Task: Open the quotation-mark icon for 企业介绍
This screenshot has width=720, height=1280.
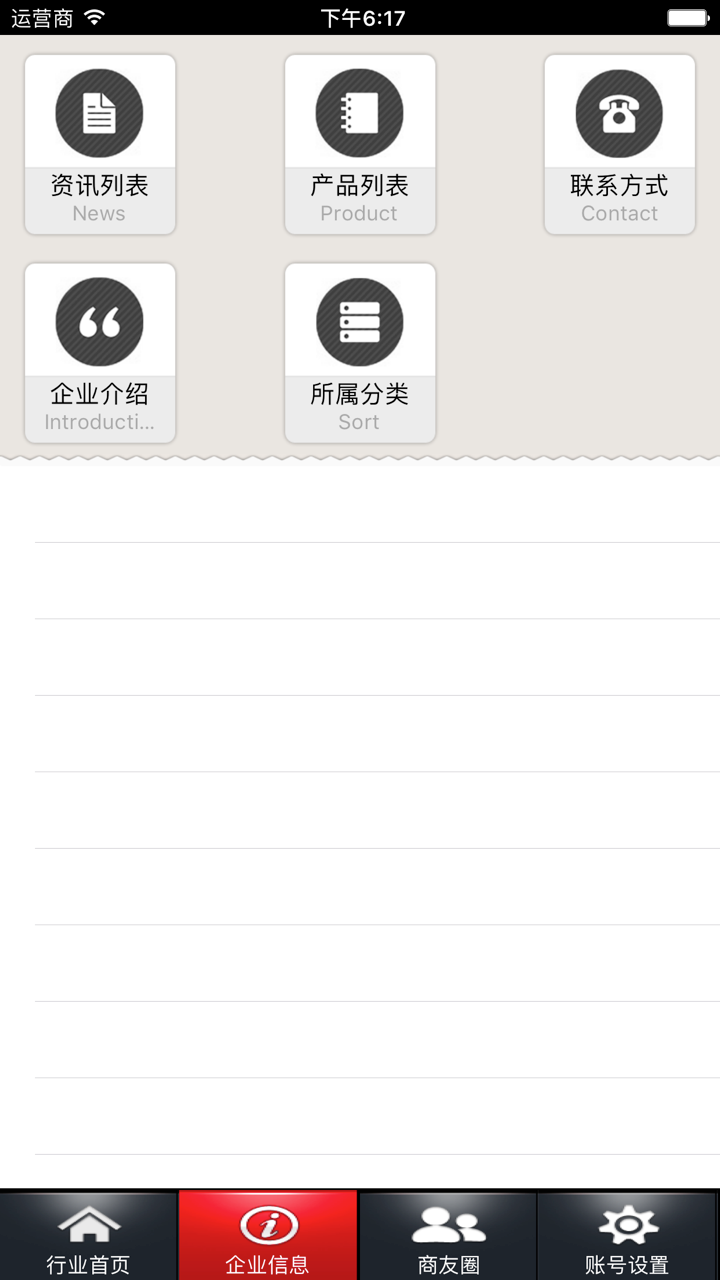Action: (100, 320)
